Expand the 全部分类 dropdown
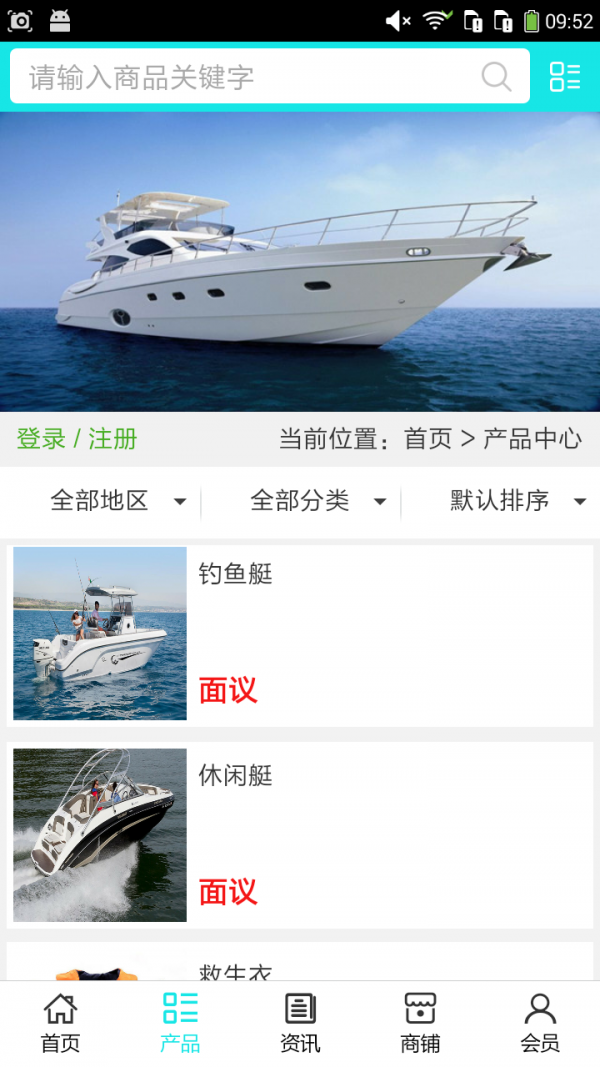Image resolution: width=600 pixels, height=1067 pixels. point(316,501)
